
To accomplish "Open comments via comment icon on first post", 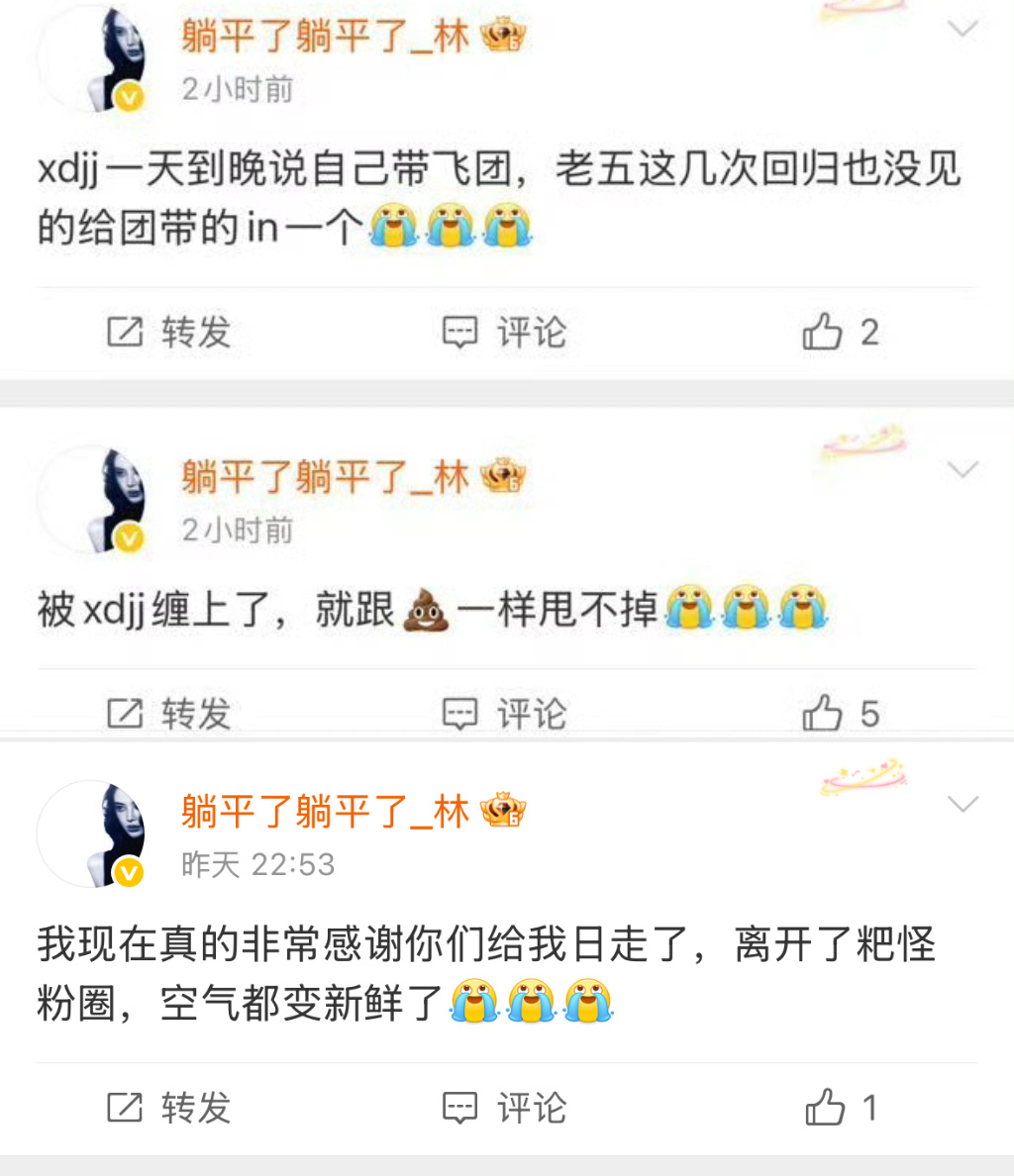I will pos(458,333).
